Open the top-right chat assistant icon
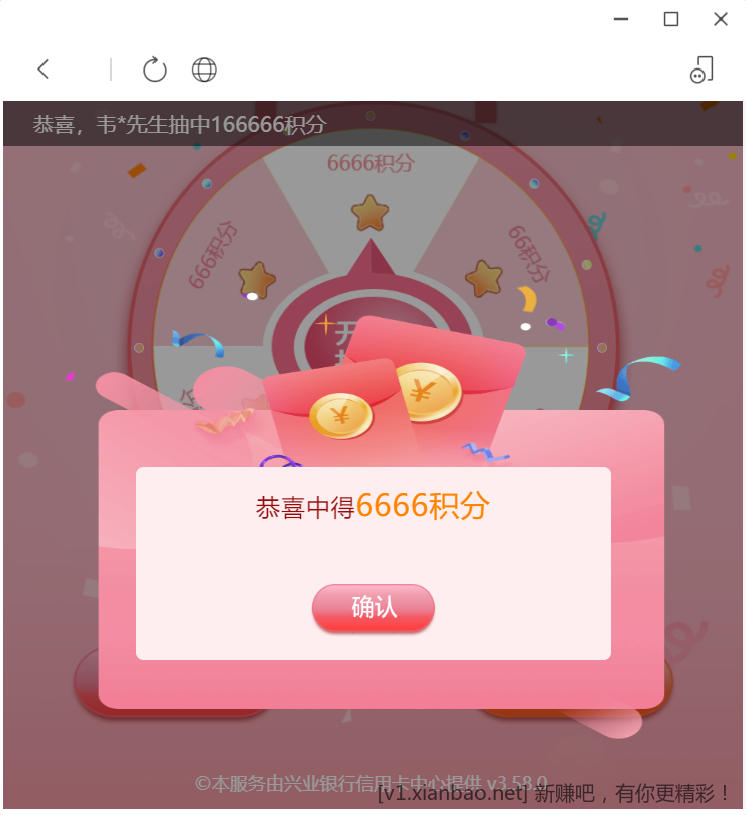The height and width of the screenshot is (815, 746). (x=702, y=69)
